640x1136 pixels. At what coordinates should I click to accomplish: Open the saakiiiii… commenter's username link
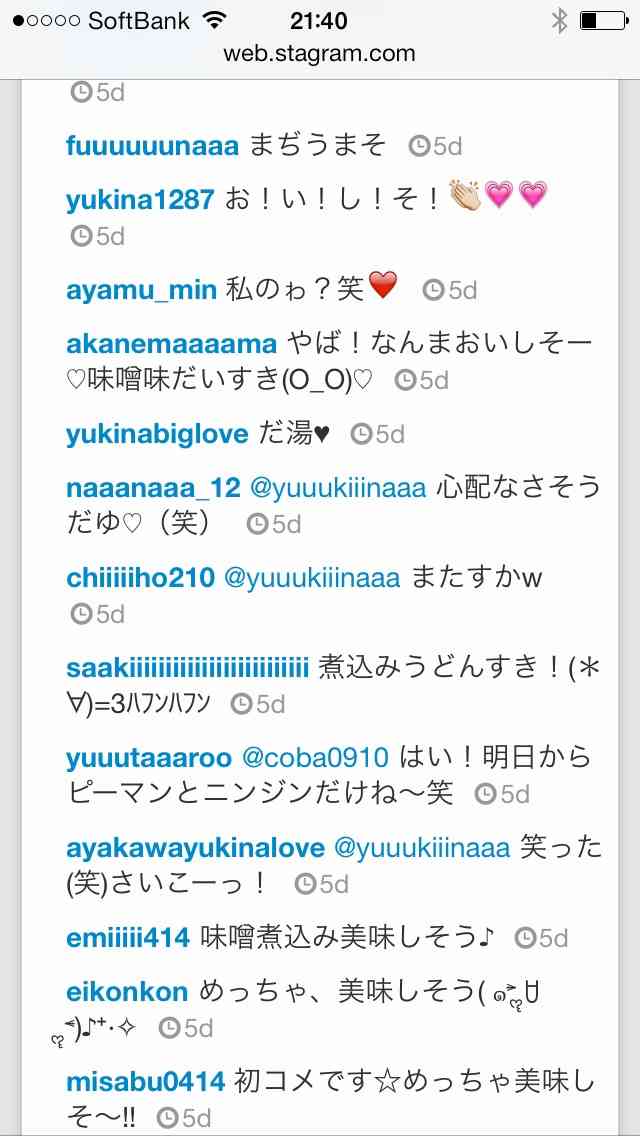click(187, 667)
